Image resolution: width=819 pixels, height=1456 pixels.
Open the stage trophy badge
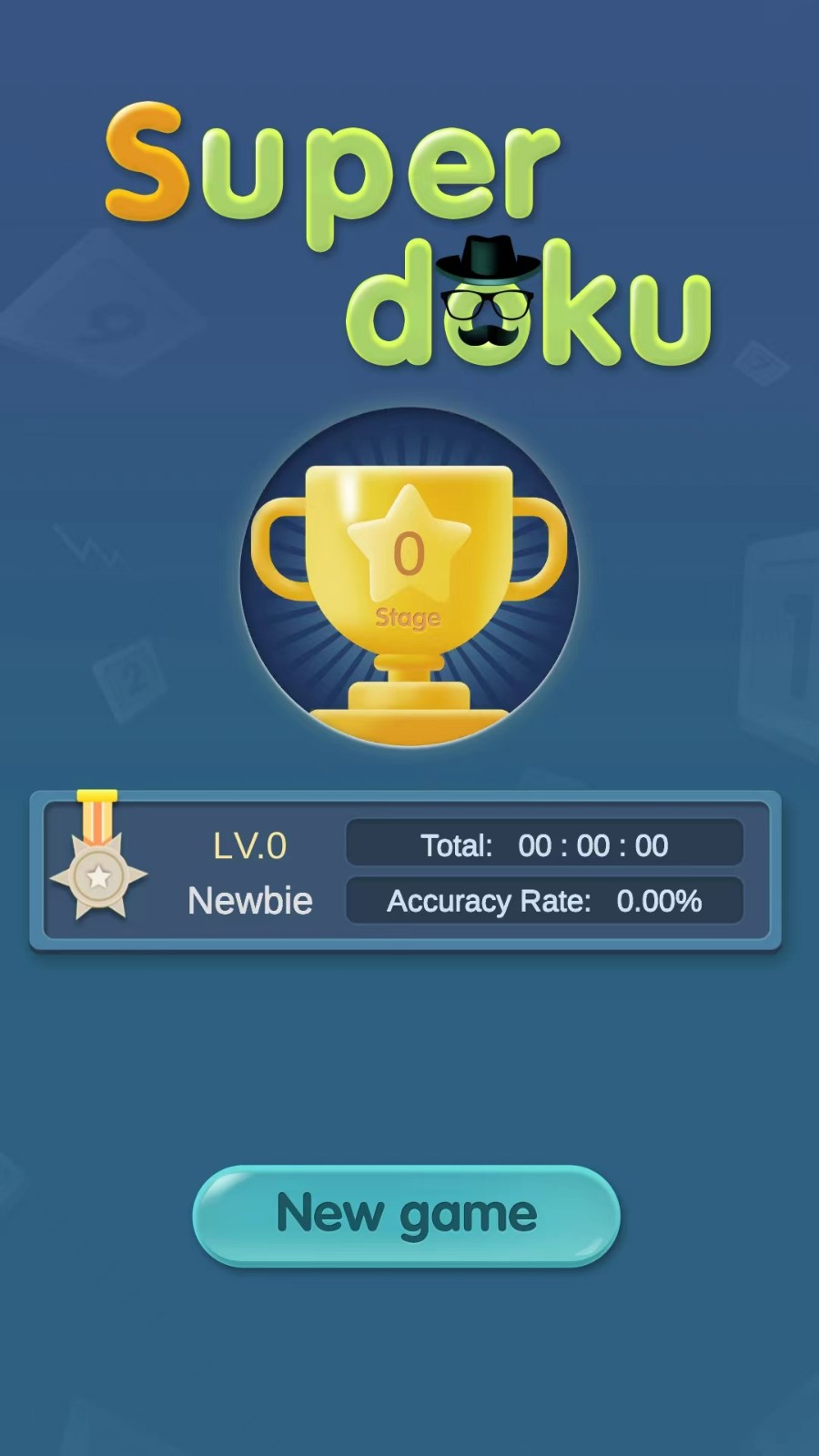pyautogui.click(x=409, y=577)
